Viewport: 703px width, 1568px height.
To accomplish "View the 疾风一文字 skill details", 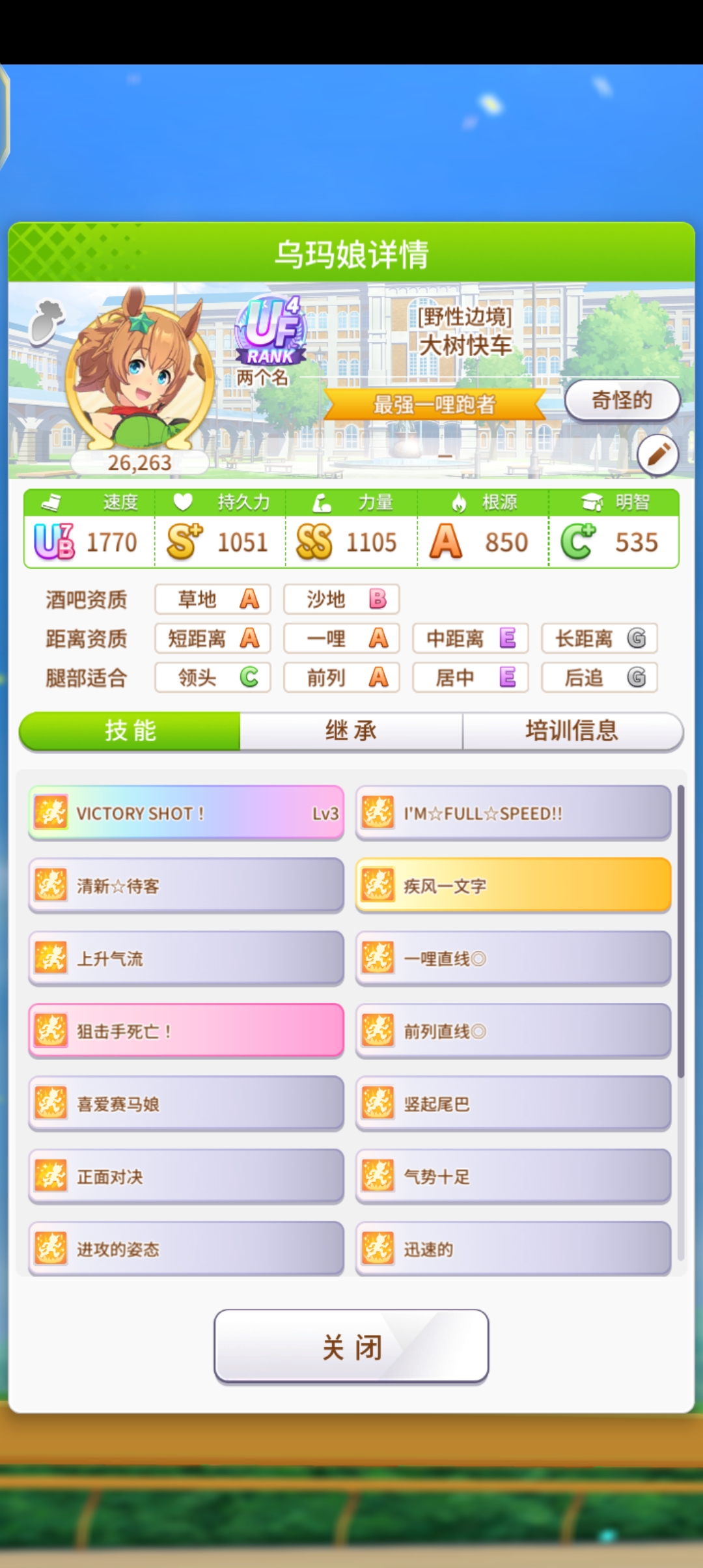I will click(513, 886).
